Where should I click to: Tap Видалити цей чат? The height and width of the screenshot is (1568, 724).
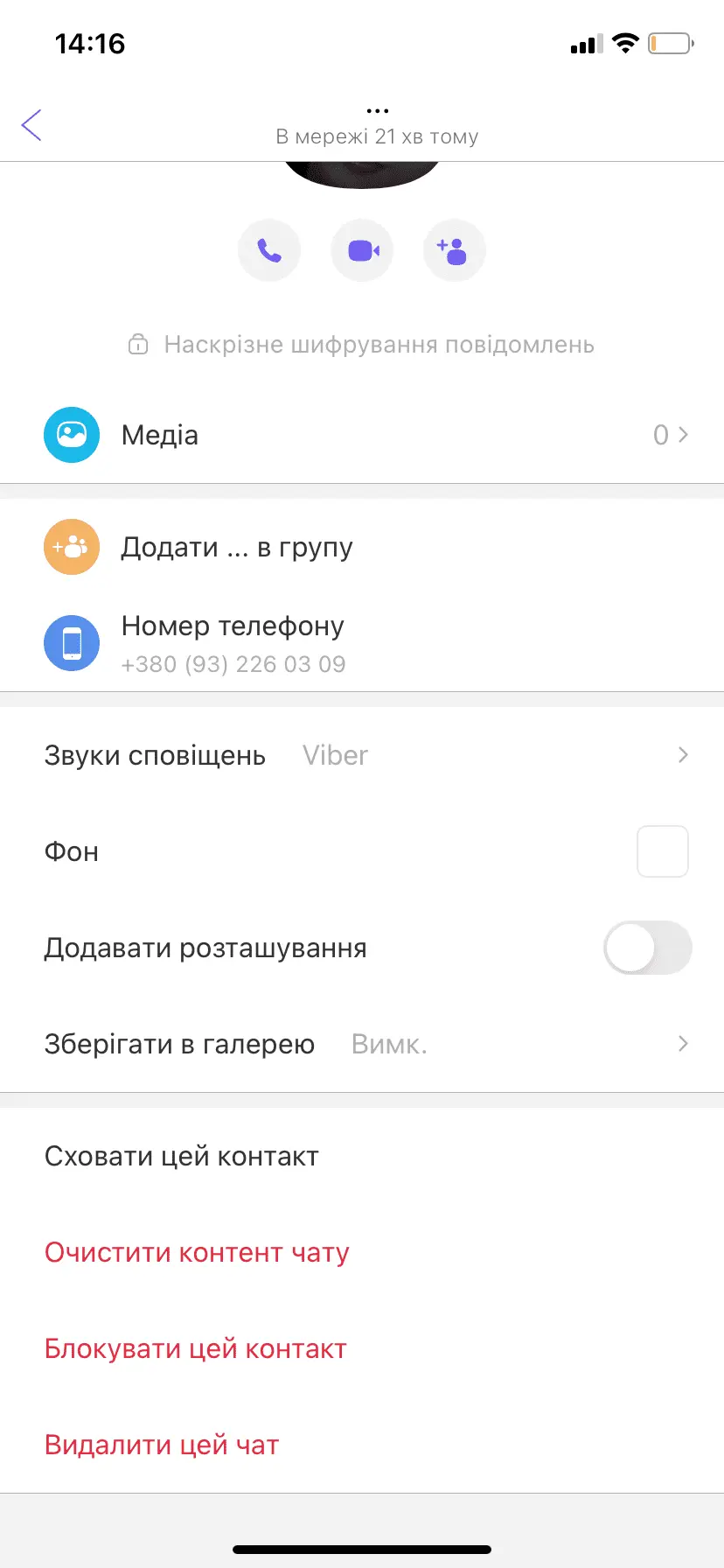tap(162, 1445)
